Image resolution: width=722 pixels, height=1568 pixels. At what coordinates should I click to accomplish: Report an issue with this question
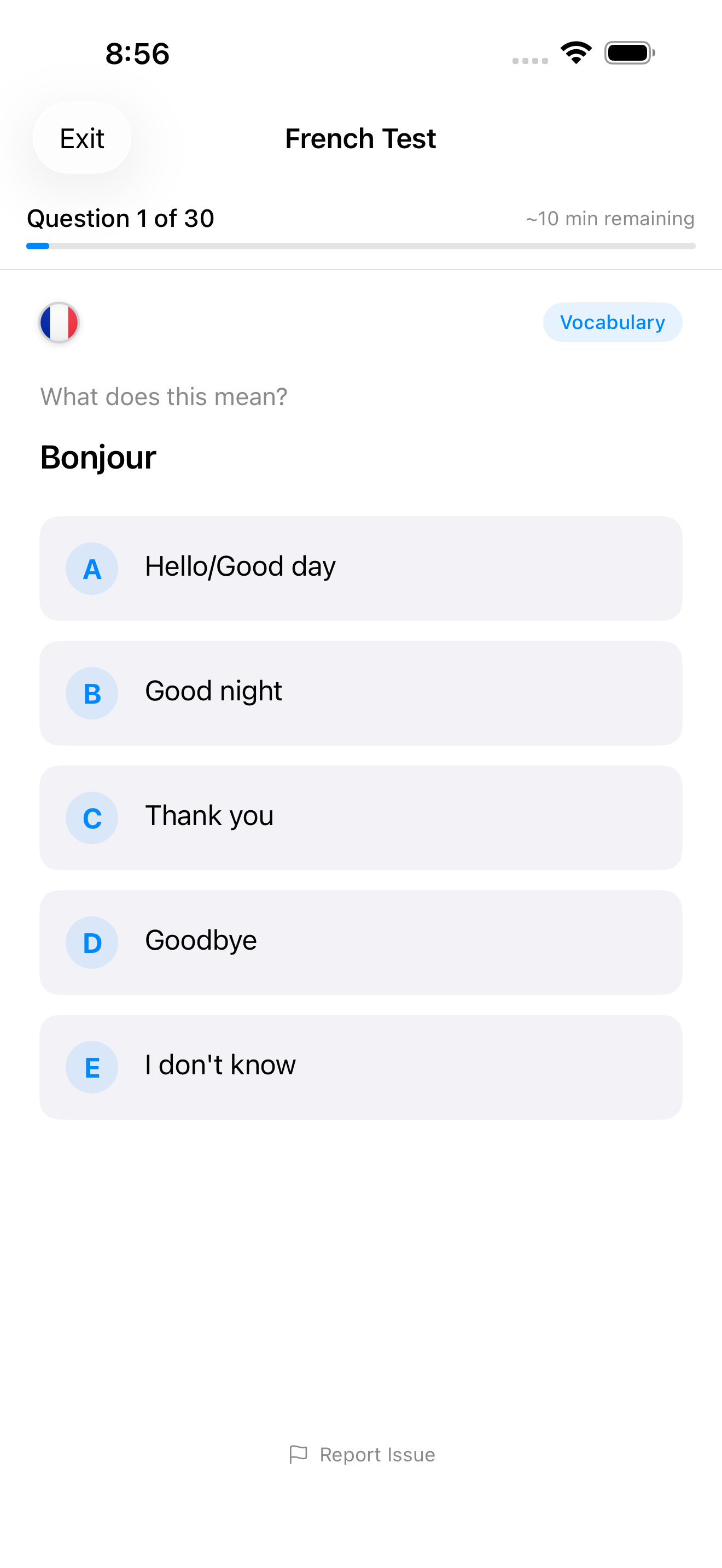coord(362,1454)
